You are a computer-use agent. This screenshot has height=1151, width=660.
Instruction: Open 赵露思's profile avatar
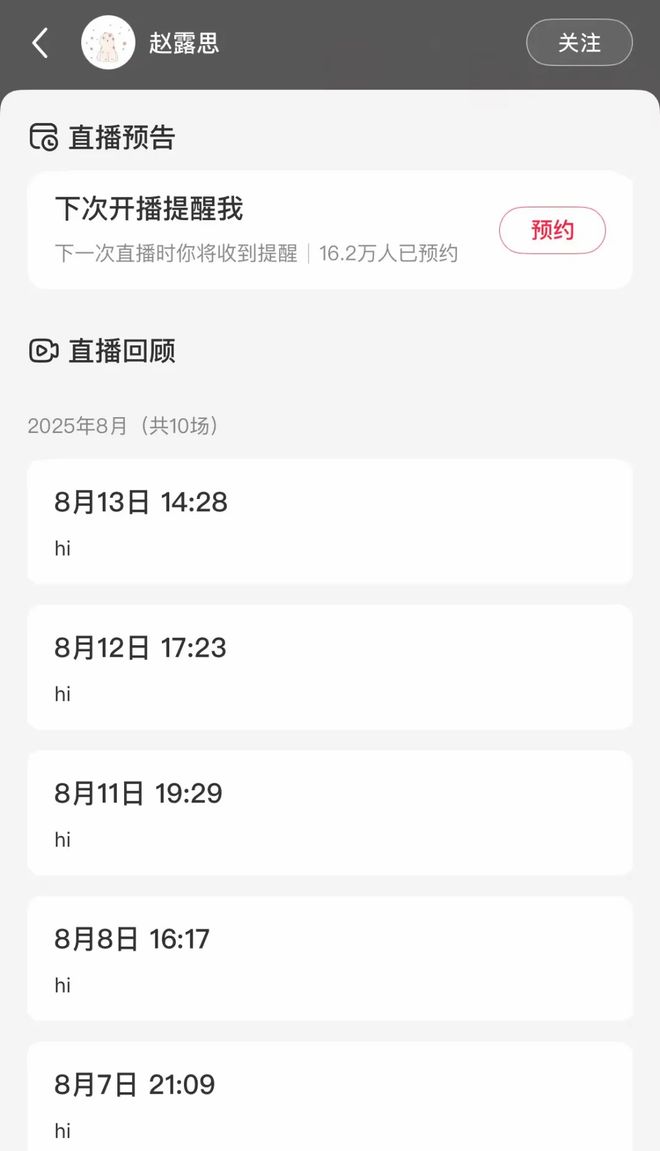tap(108, 43)
